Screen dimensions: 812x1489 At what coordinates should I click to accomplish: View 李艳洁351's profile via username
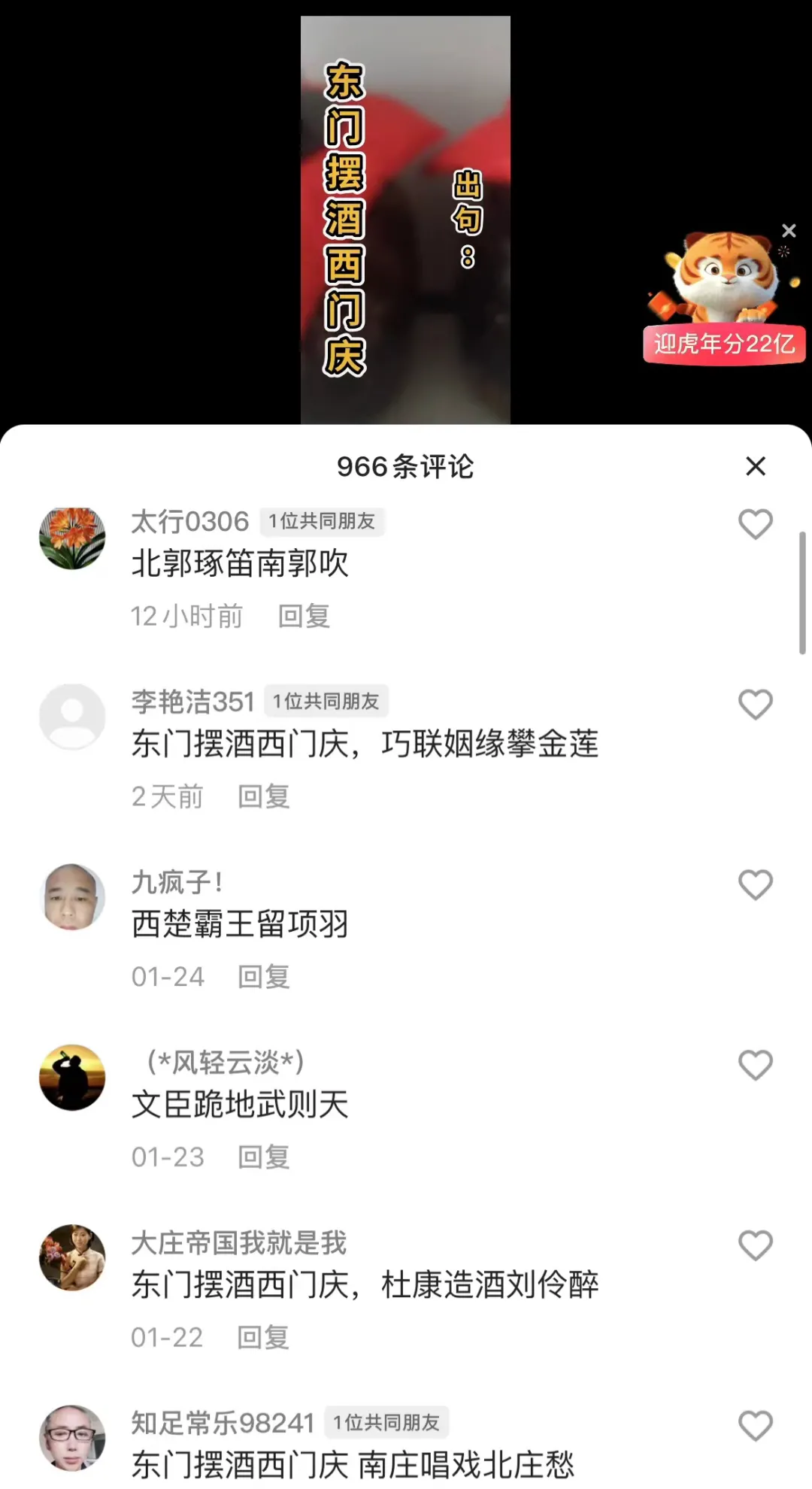click(x=192, y=702)
